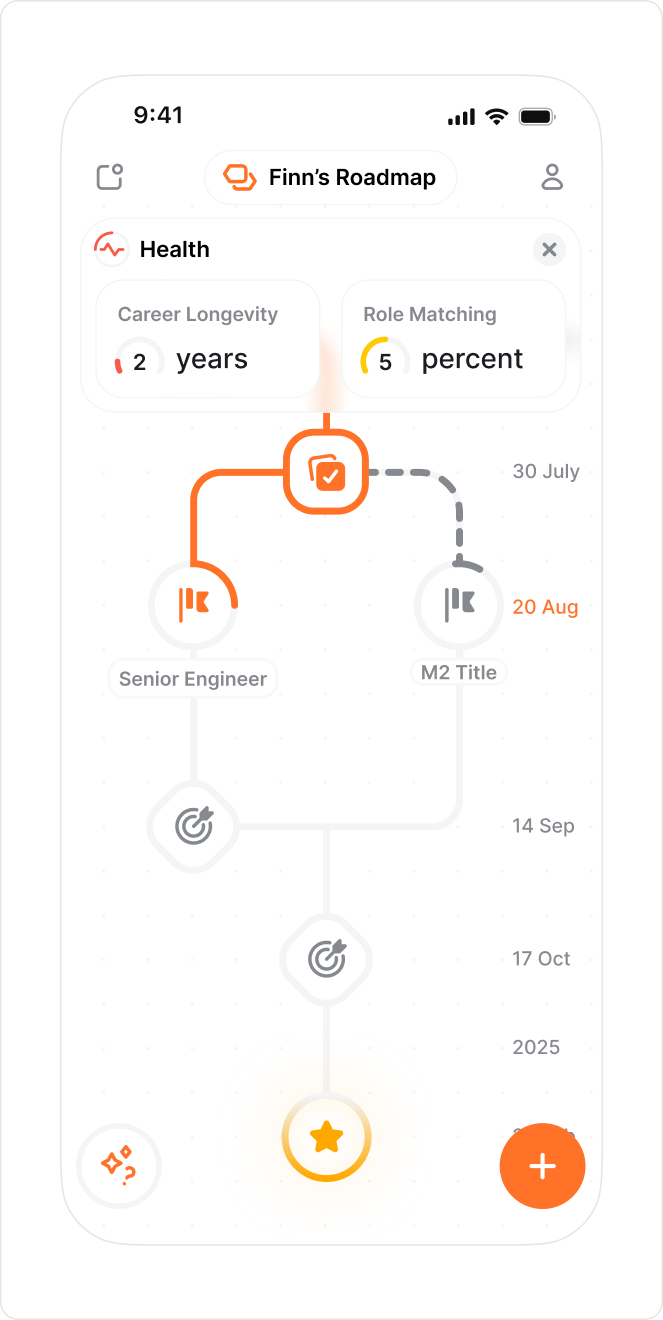
Task: Select the orange checklist node
Action: pos(327,472)
